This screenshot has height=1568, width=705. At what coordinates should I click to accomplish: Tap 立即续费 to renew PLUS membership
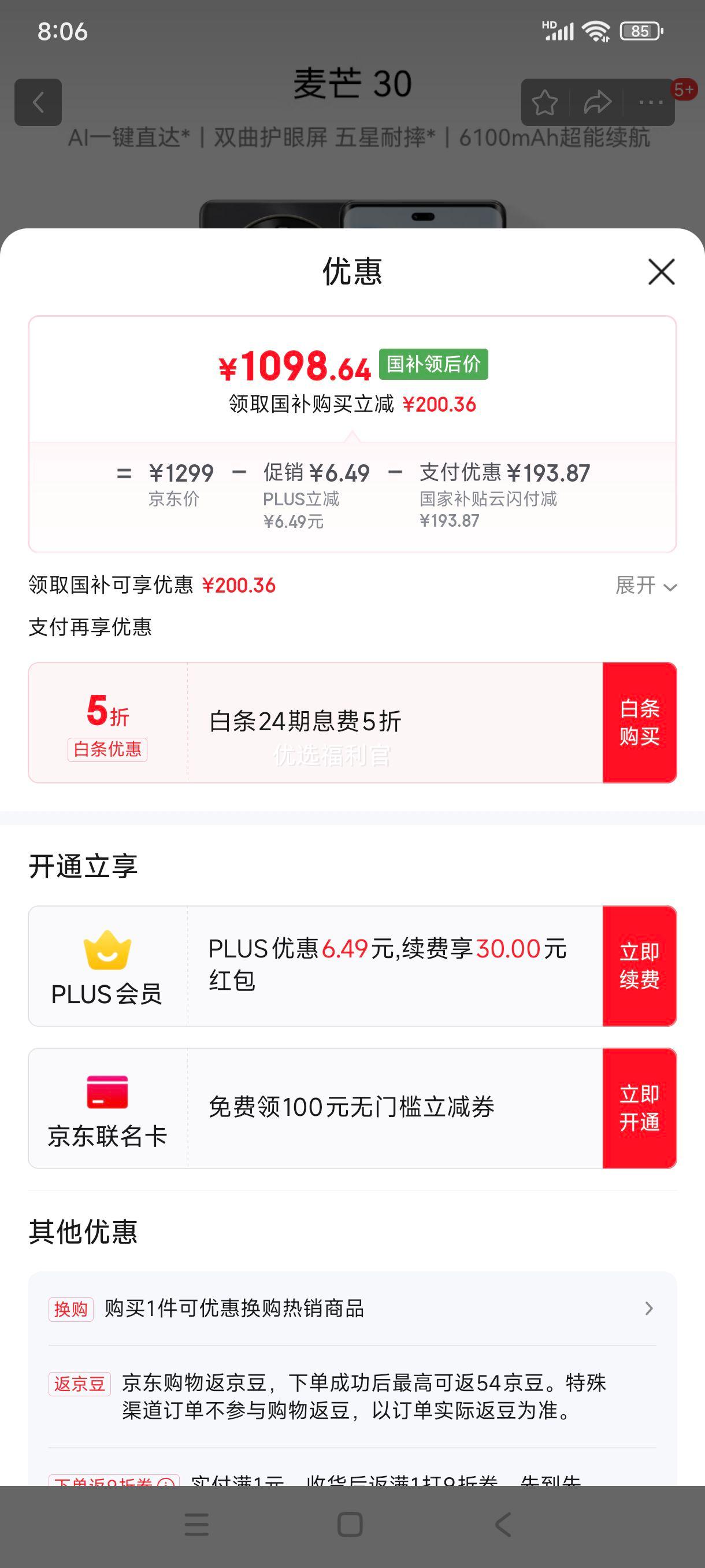tap(639, 966)
